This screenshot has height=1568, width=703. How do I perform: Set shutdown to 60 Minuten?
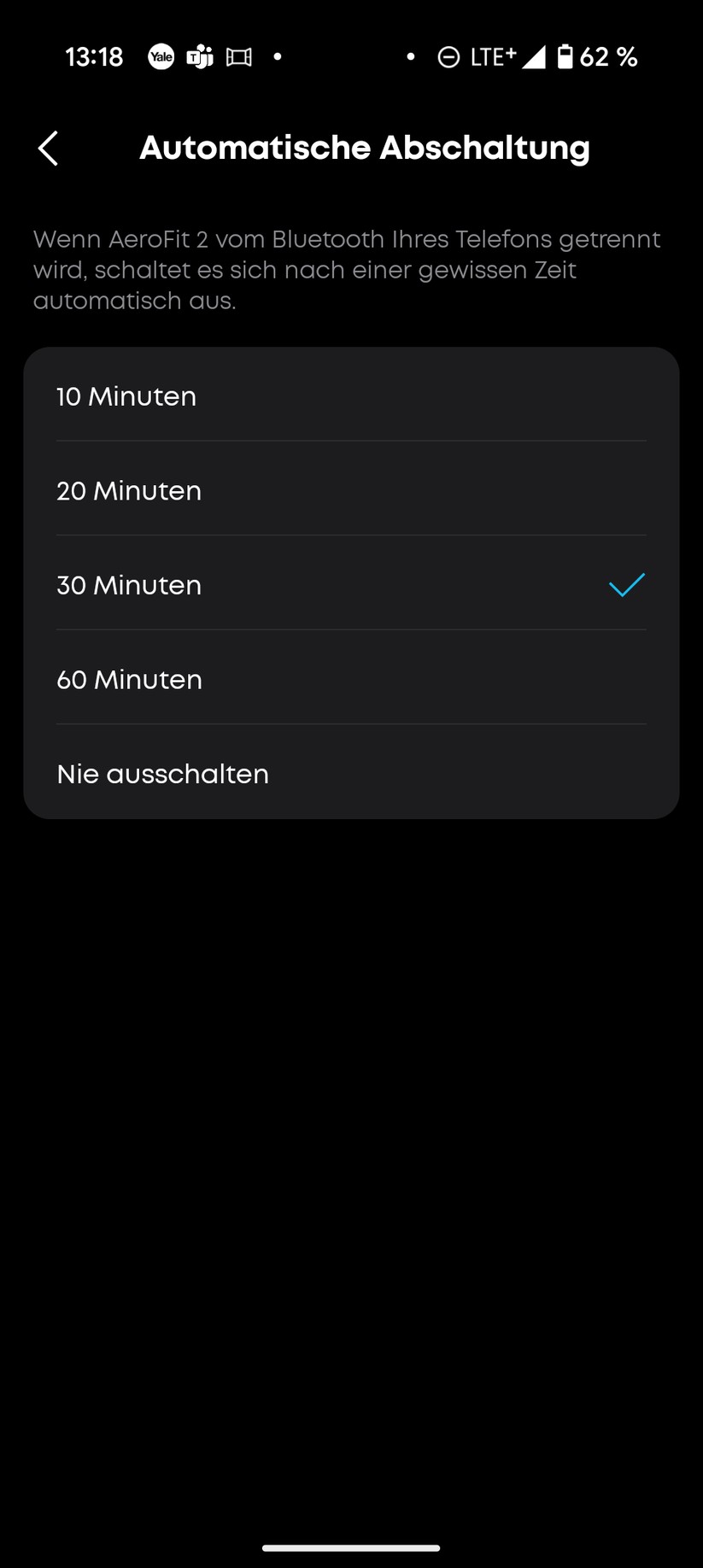tap(350, 680)
